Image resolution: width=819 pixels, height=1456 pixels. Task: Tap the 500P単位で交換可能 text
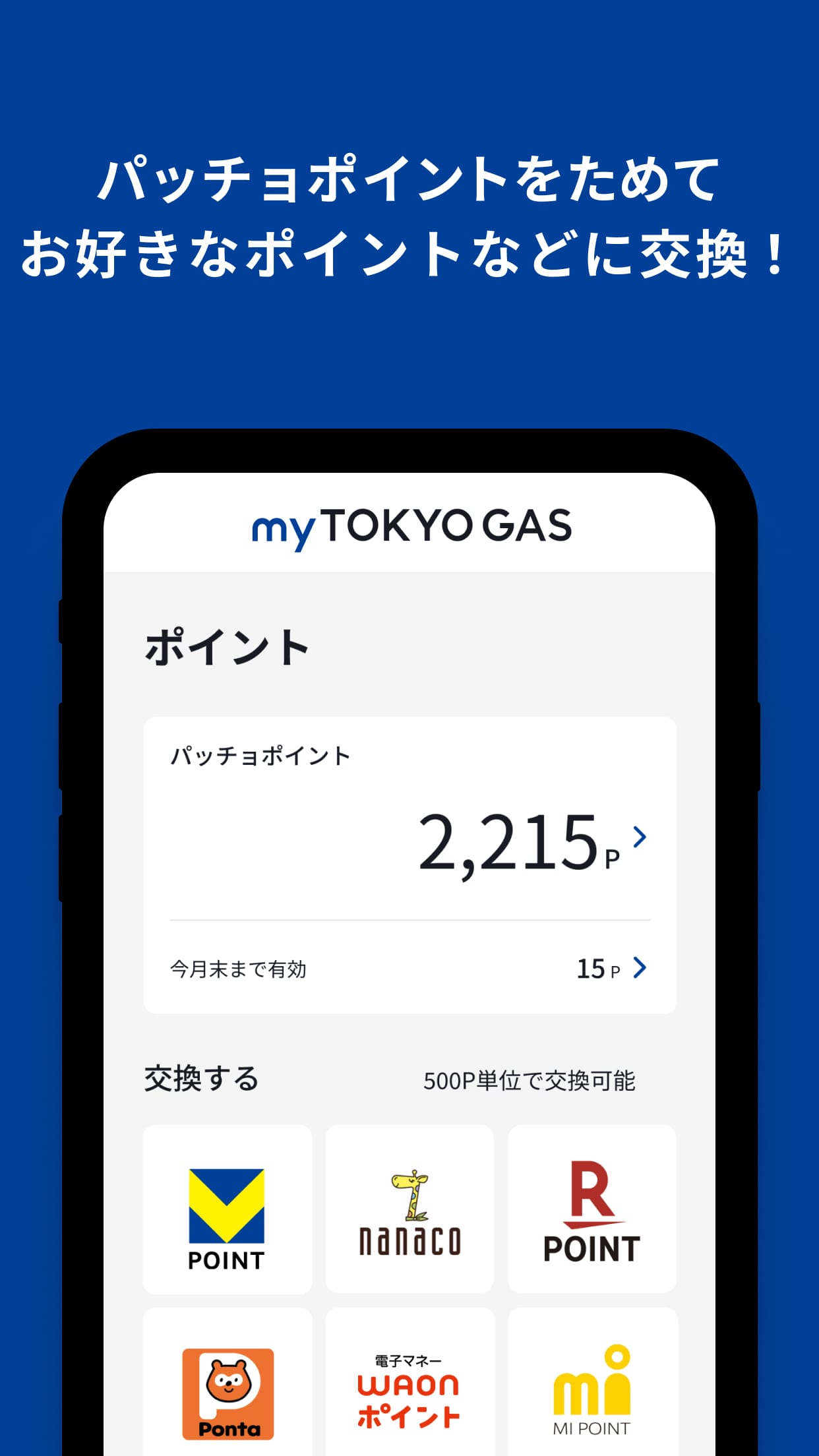click(529, 1081)
